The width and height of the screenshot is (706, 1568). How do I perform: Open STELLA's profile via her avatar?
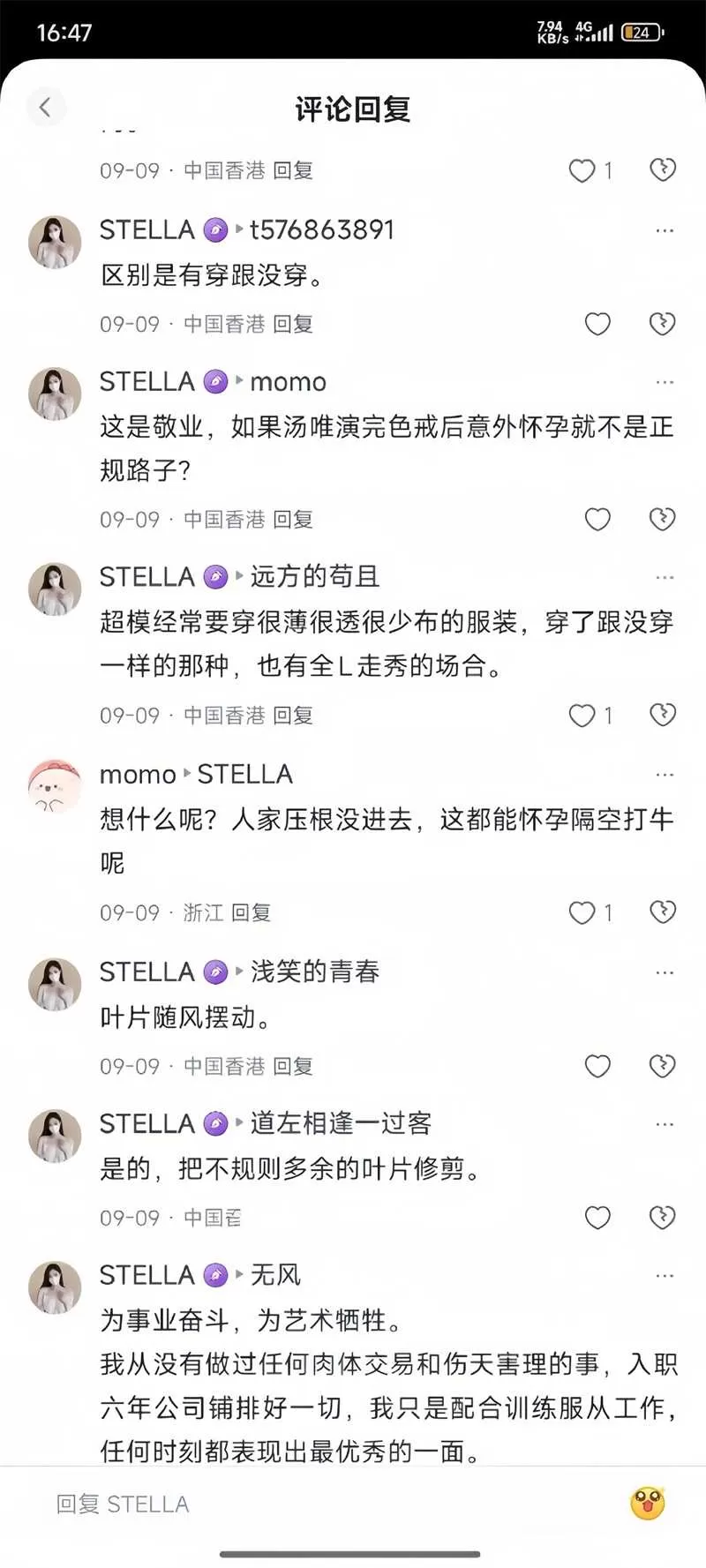pos(54,241)
